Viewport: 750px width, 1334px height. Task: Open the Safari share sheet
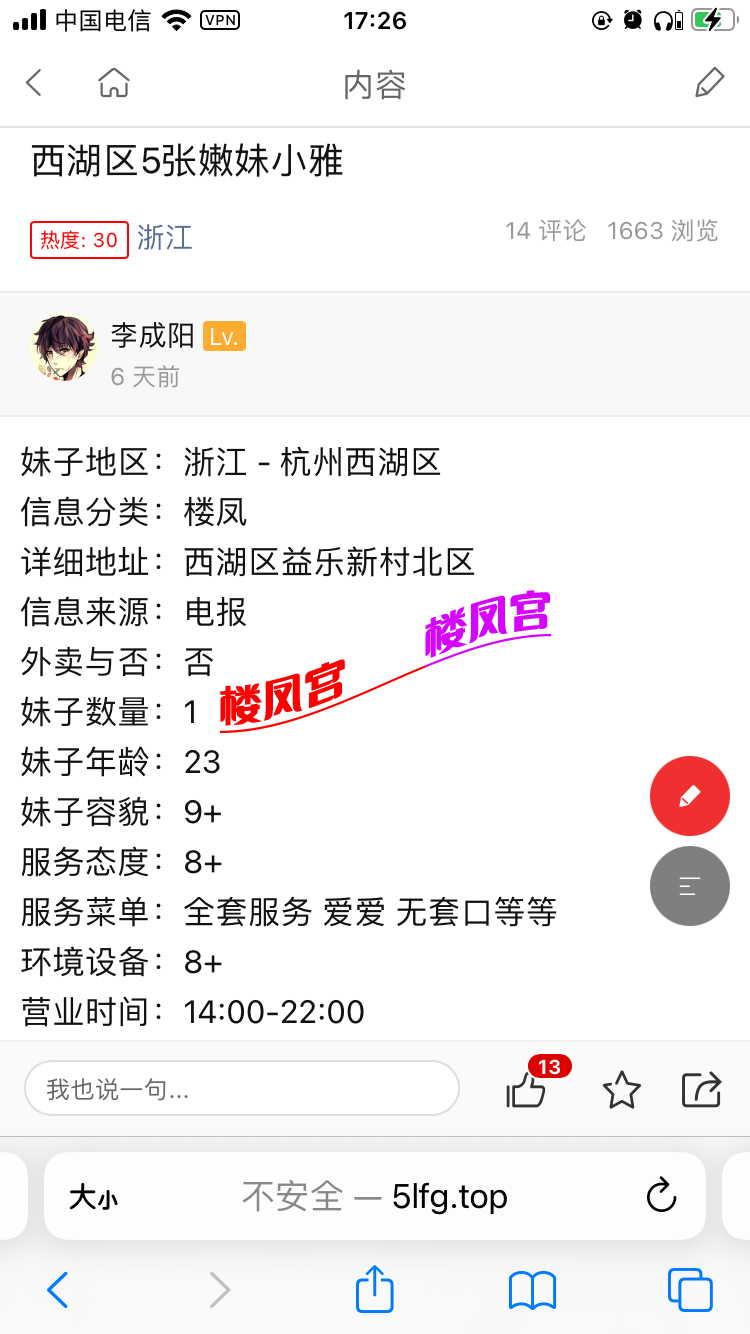(x=375, y=1289)
